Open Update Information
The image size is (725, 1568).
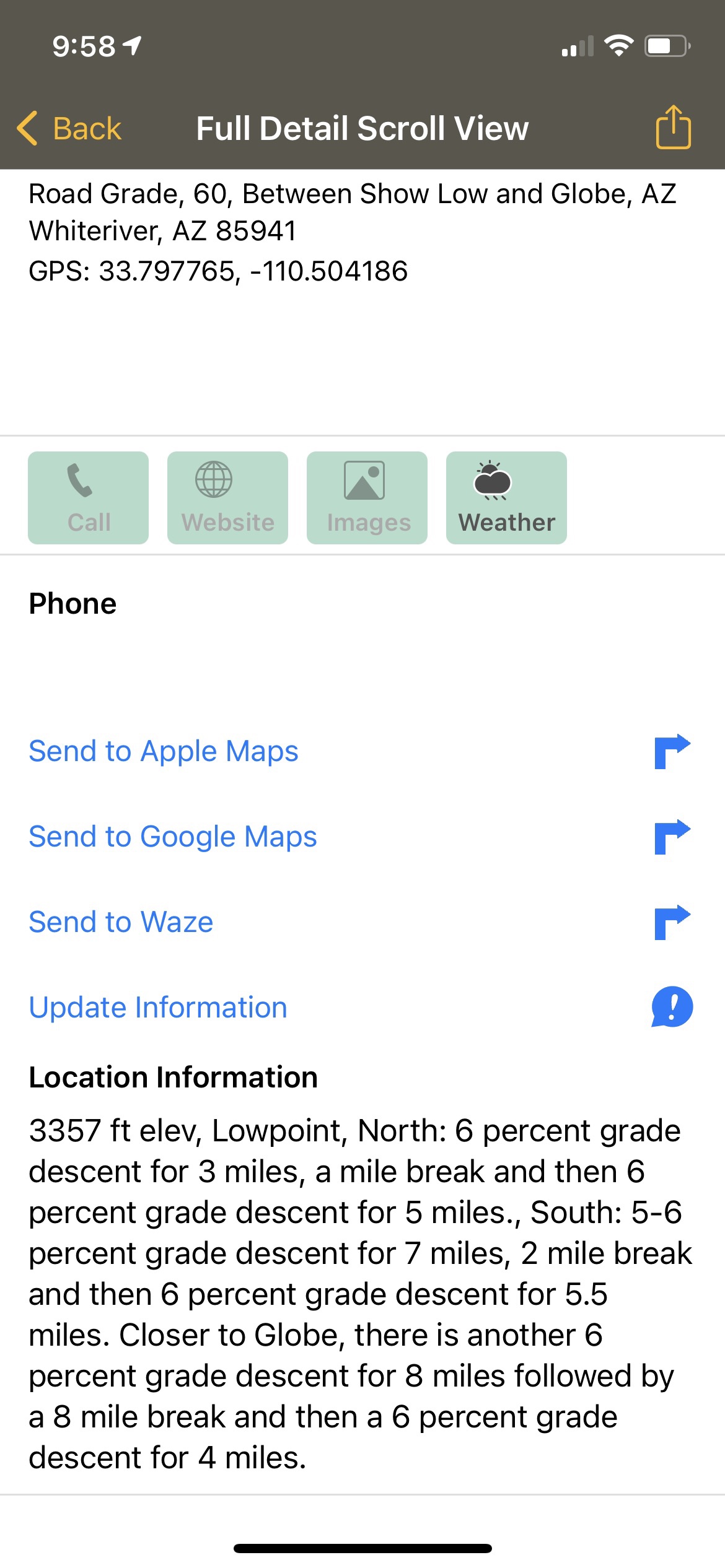tap(158, 1008)
